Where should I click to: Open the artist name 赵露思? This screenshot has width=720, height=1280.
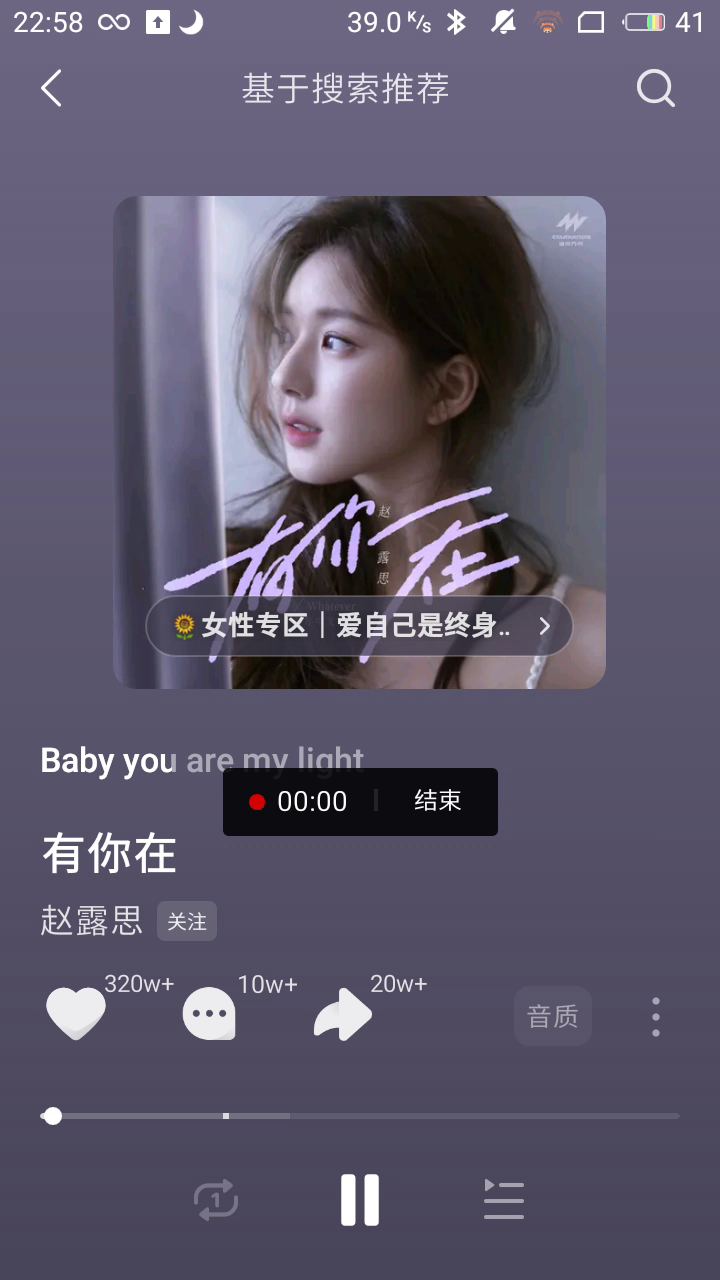click(x=92, y=921)
